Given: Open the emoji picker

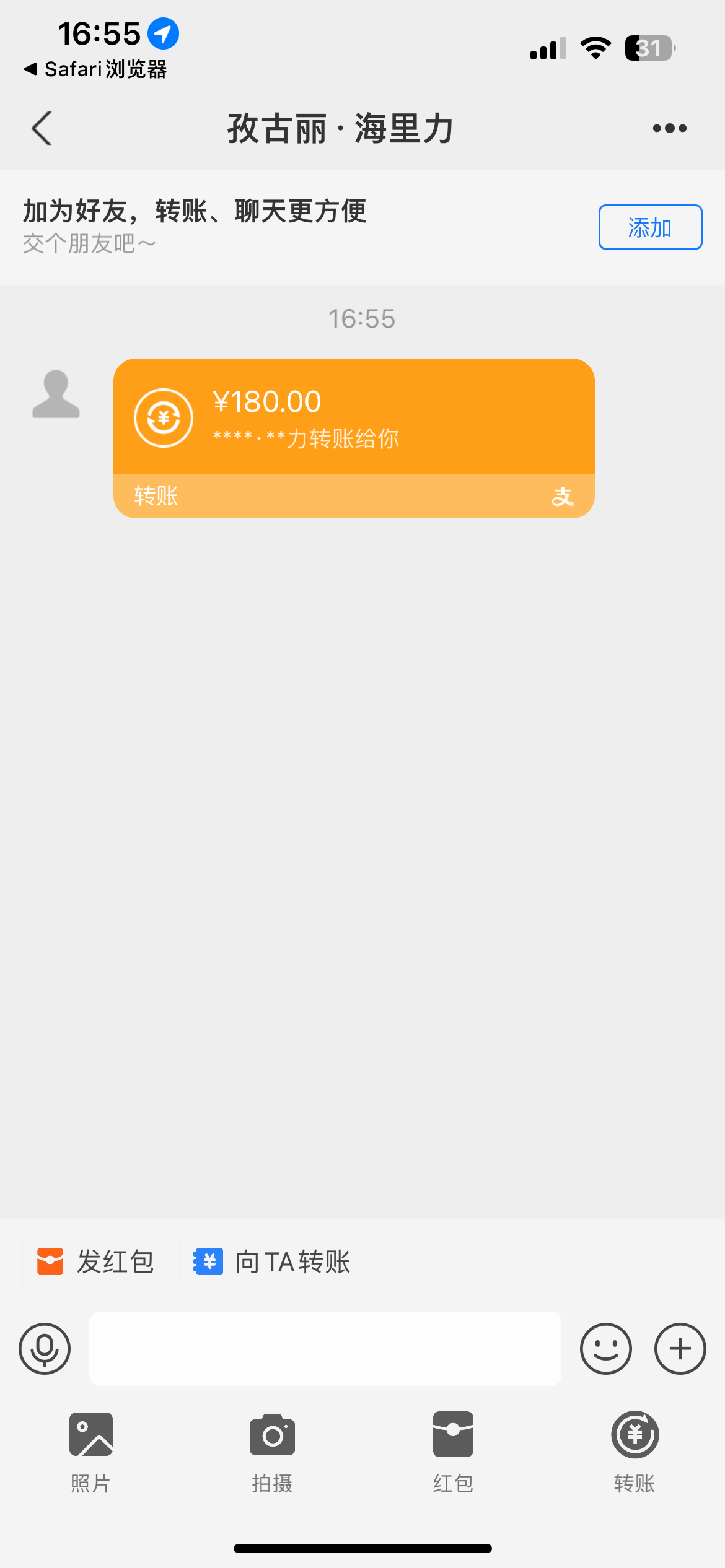Looking at the screenshot, I should click(x=605, y=1348).
